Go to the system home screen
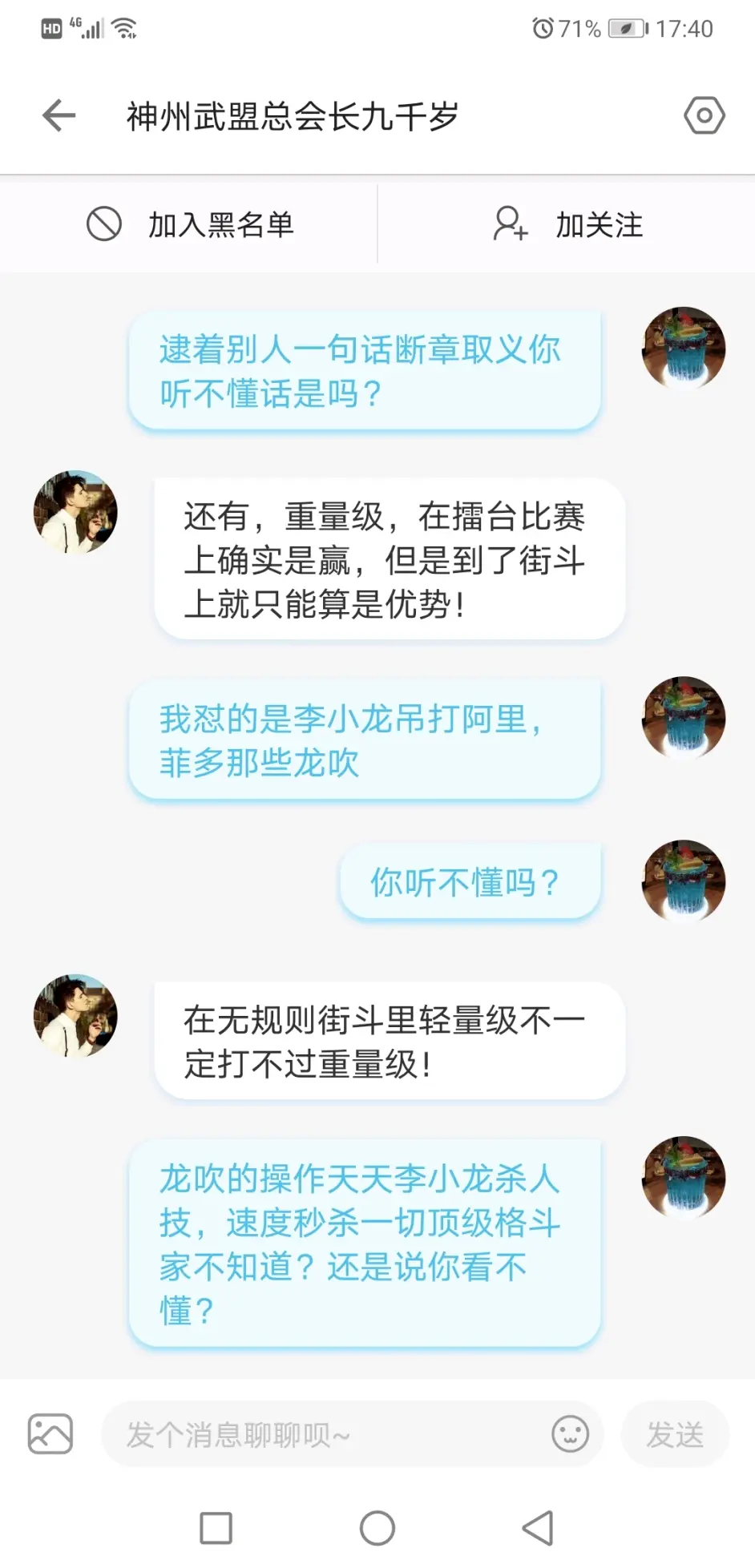The image size is (755, 1568). 377,1528
